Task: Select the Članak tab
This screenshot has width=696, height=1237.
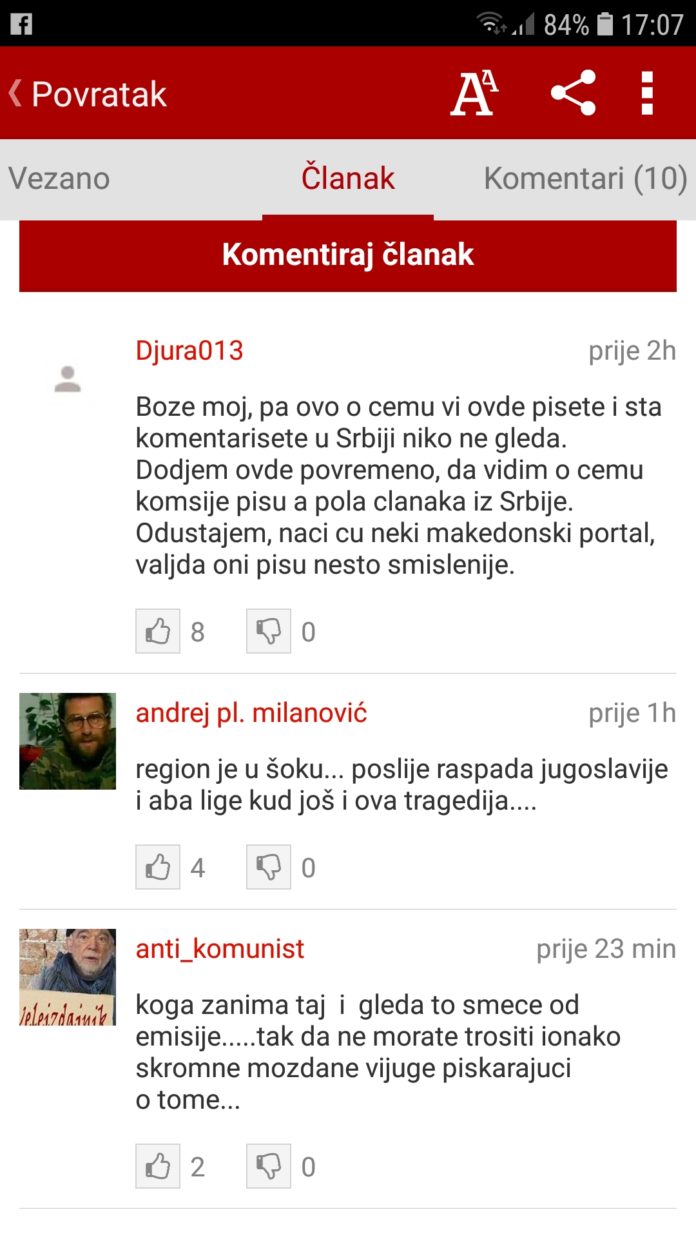Action: 348,179
